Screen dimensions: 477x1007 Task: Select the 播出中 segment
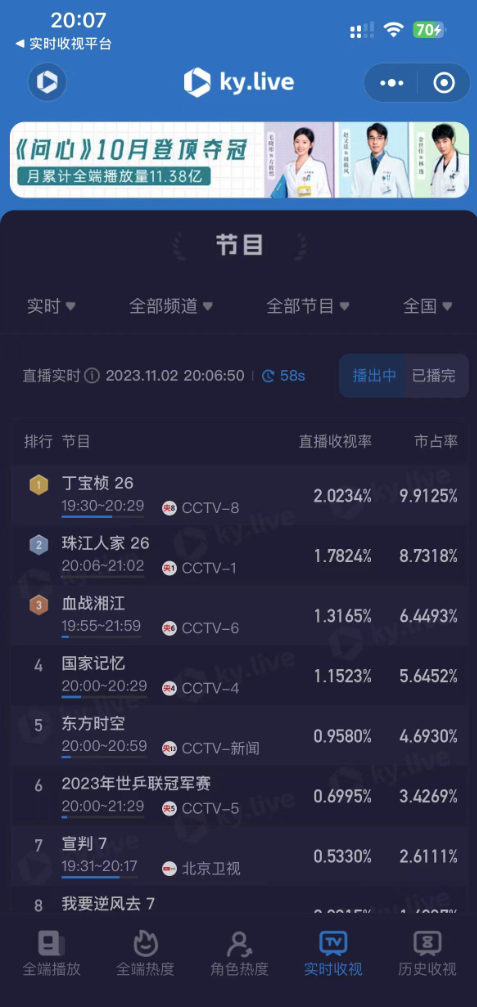point(374,376)
